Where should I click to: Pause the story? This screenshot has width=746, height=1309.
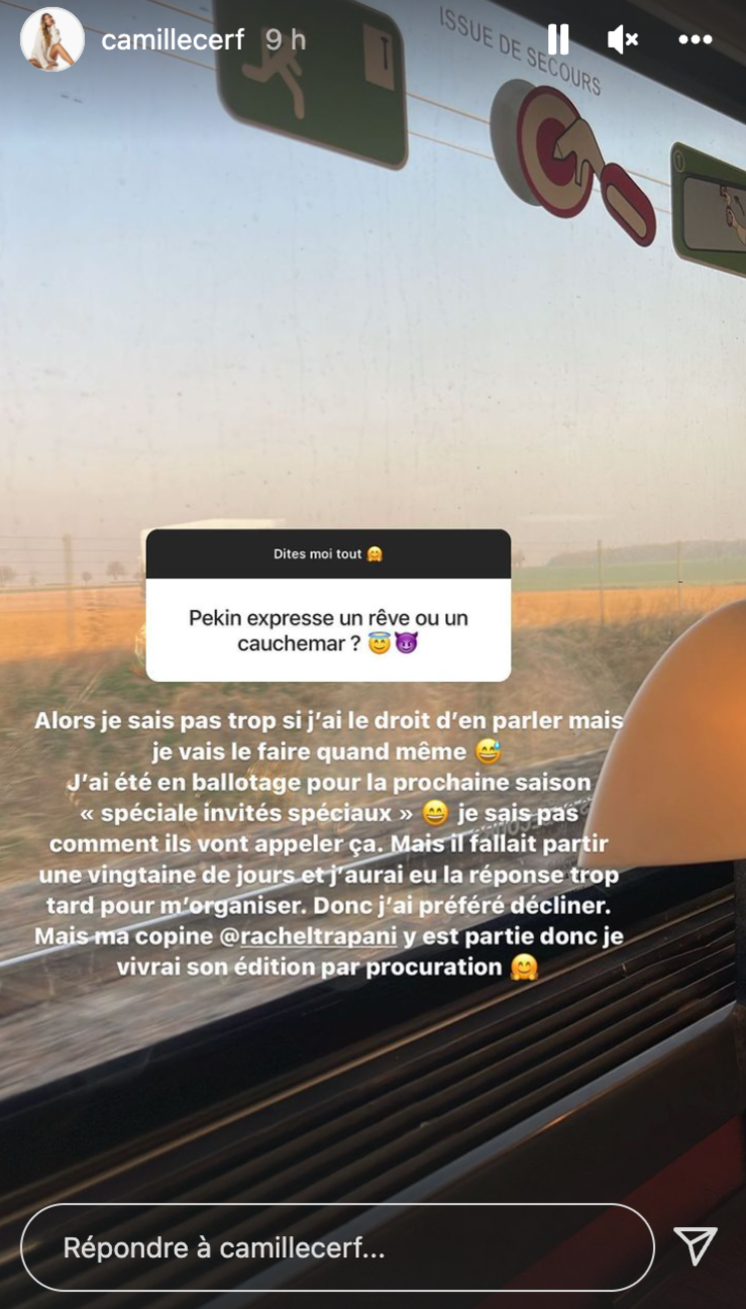pyautogui.click(x=558, y=40)
